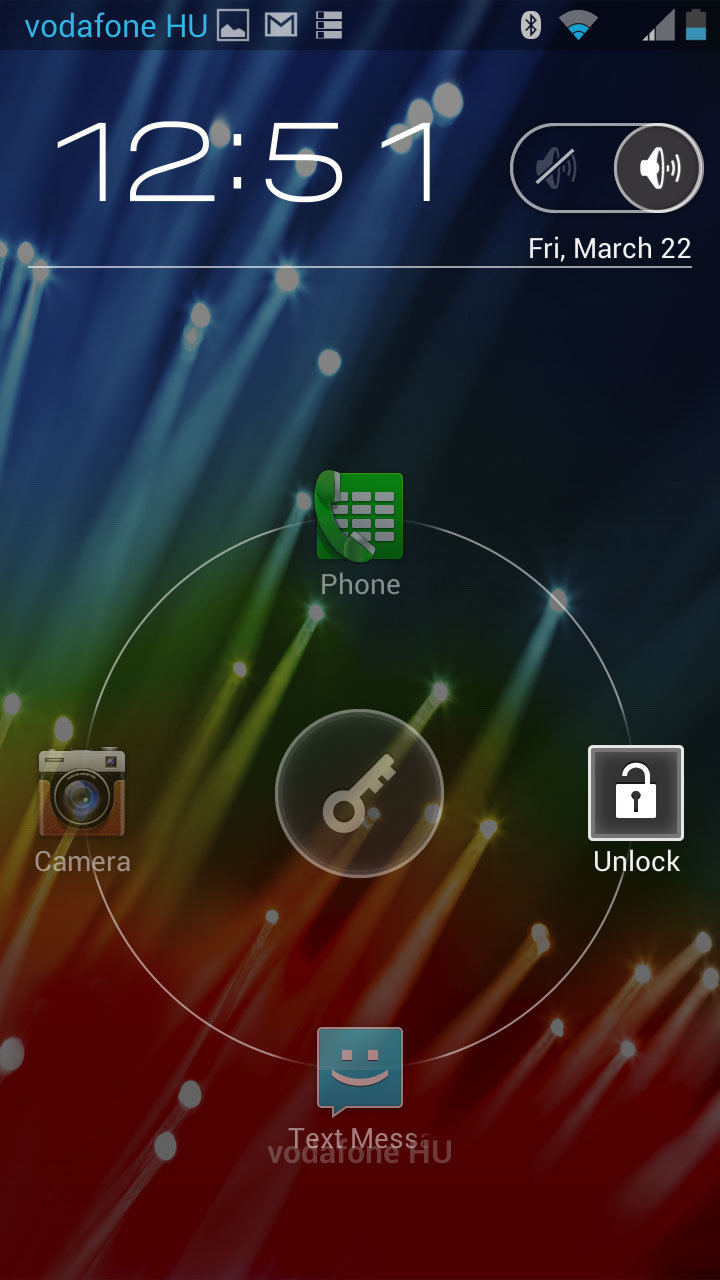Tap the key handle in the ring
Viewport: 720px width, 1280px height.
click(x=359, y=793)
